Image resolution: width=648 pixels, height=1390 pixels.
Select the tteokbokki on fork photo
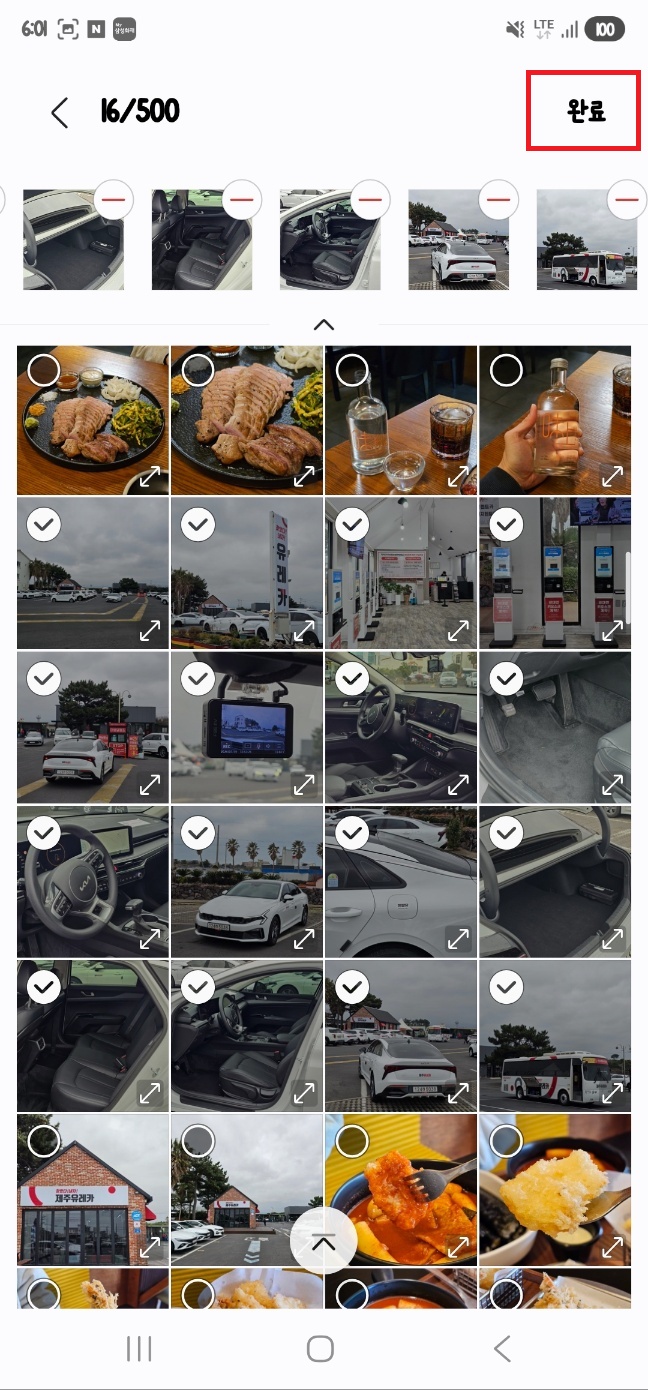(352, 1140)
